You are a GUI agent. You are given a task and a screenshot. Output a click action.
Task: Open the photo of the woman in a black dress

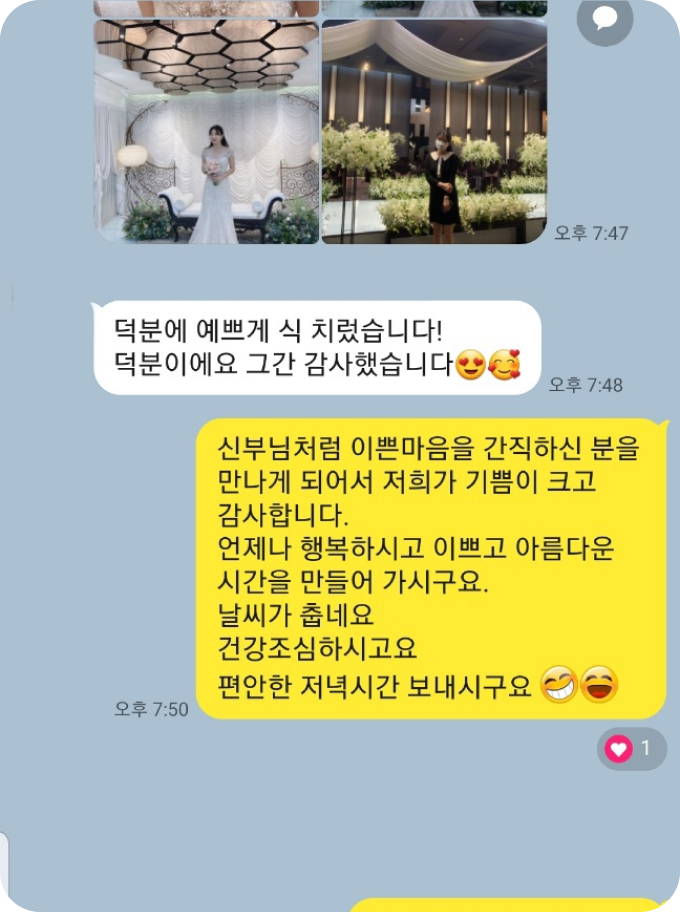(x=434, y=132)
